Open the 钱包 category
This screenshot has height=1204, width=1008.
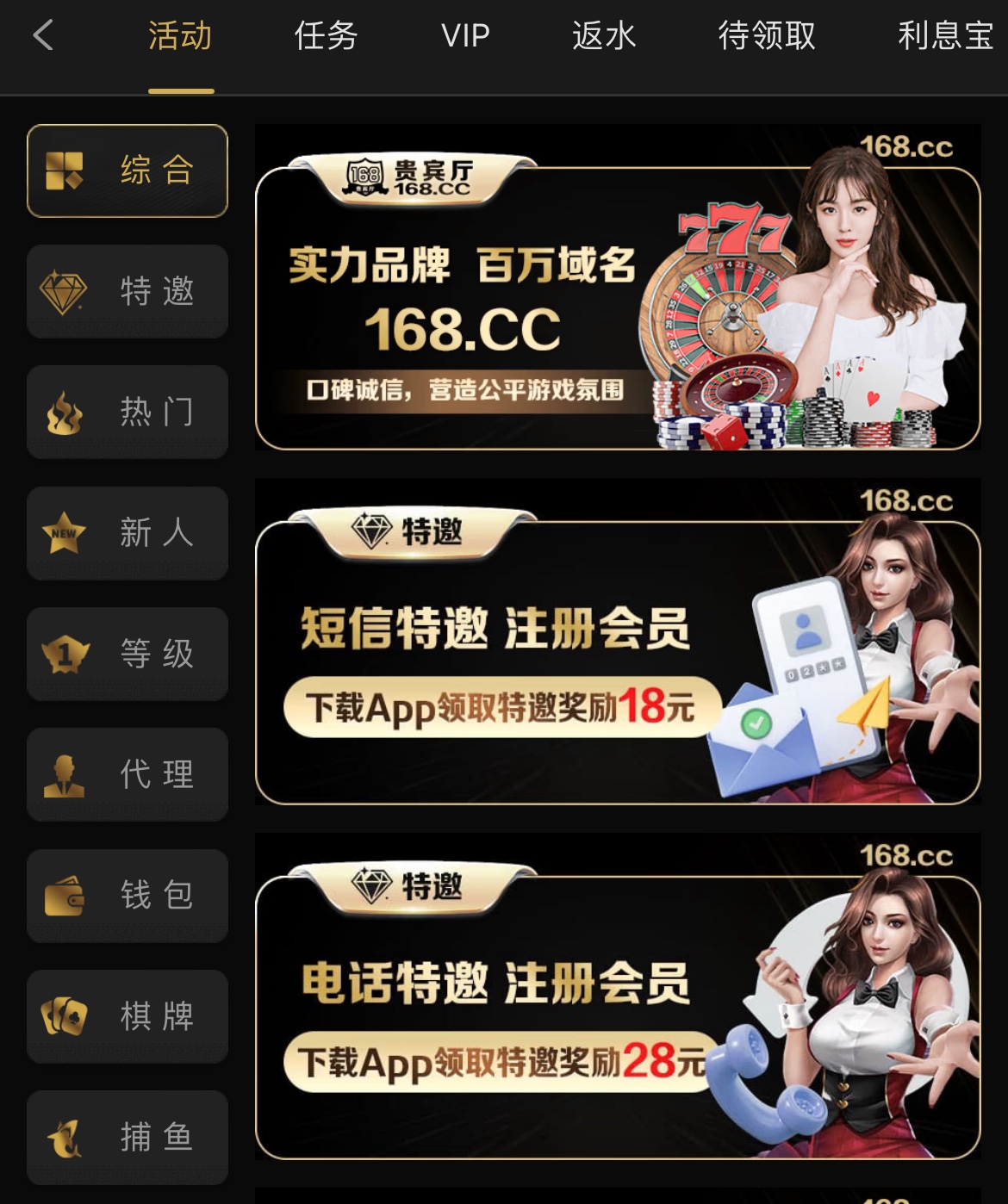[x=128, y=896]
